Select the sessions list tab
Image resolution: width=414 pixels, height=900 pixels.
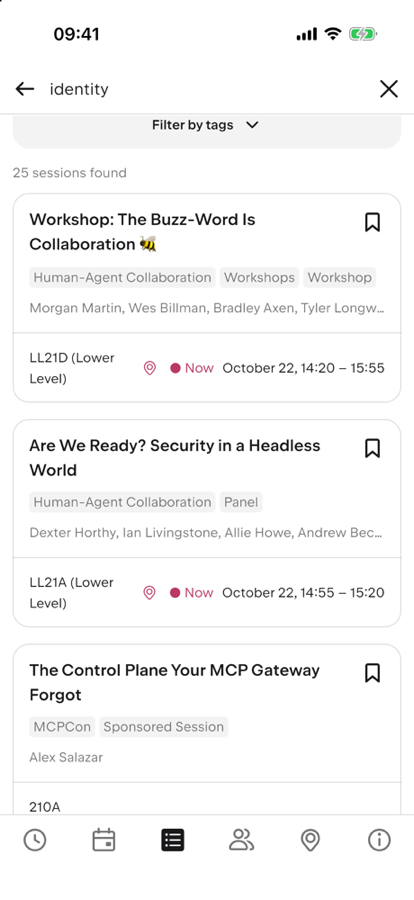[173, 840]
